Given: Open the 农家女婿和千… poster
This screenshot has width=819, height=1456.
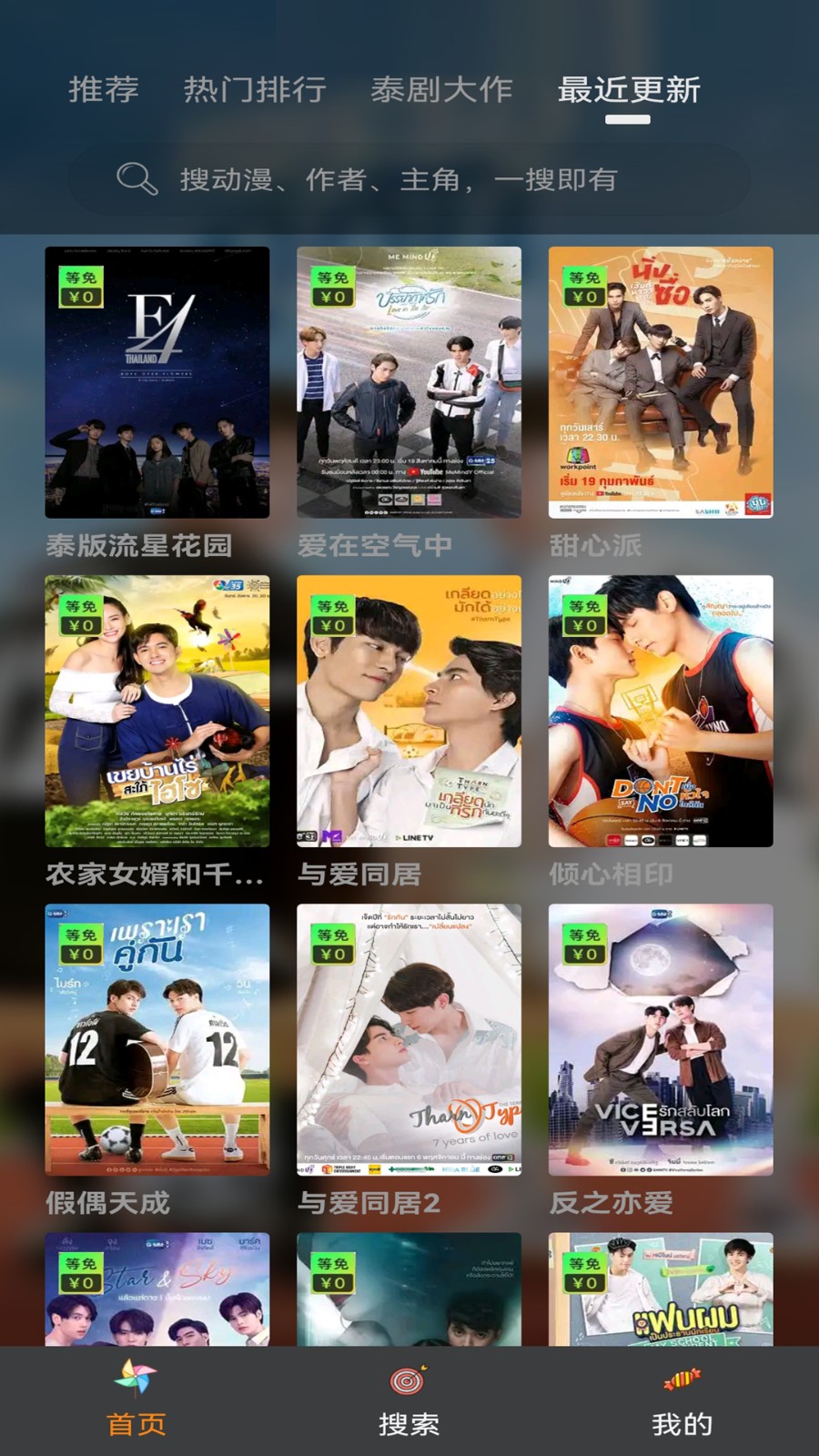Looking at the screenshot, I should 157,711.
